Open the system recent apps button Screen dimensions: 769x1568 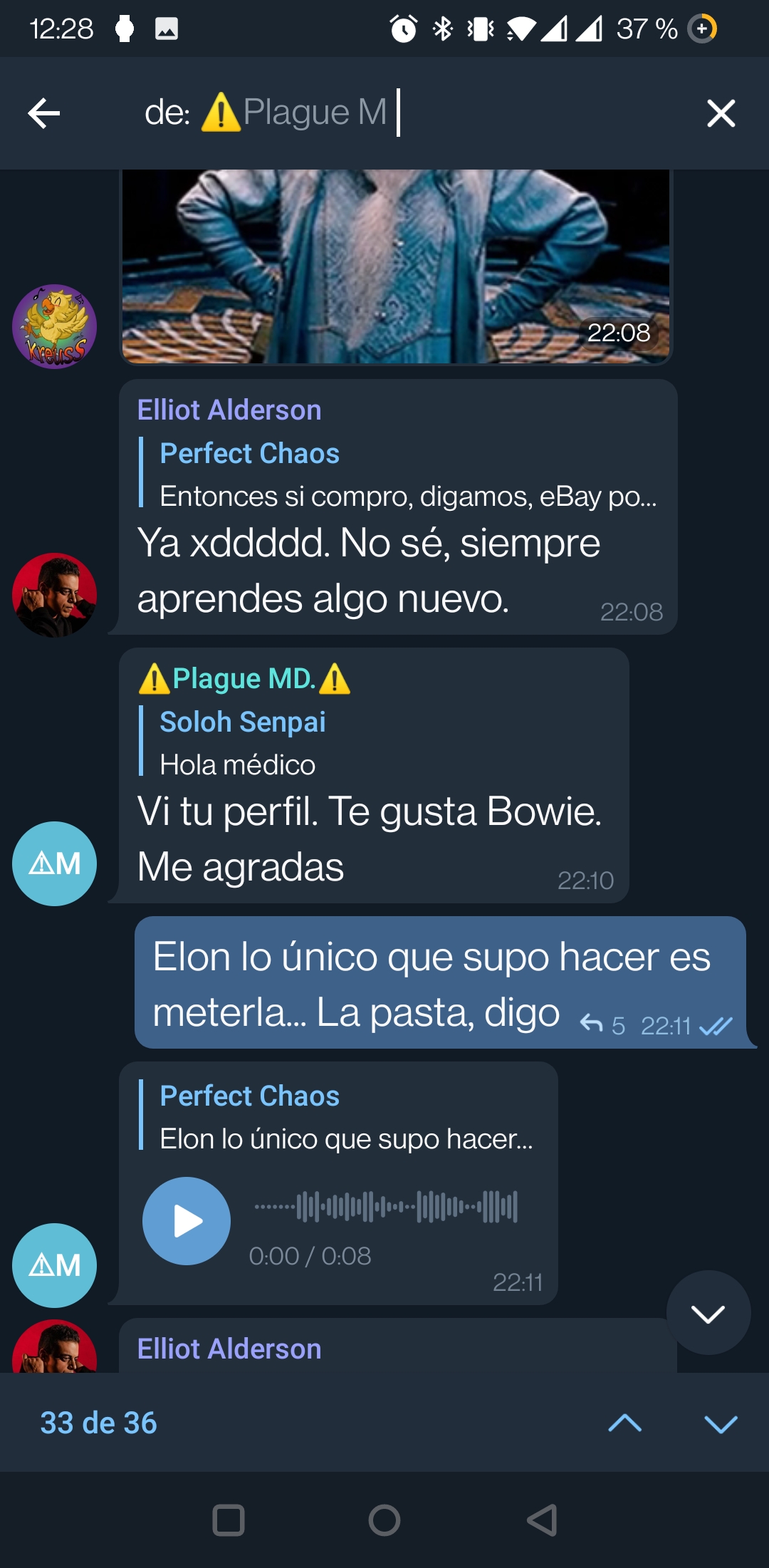229,1520
